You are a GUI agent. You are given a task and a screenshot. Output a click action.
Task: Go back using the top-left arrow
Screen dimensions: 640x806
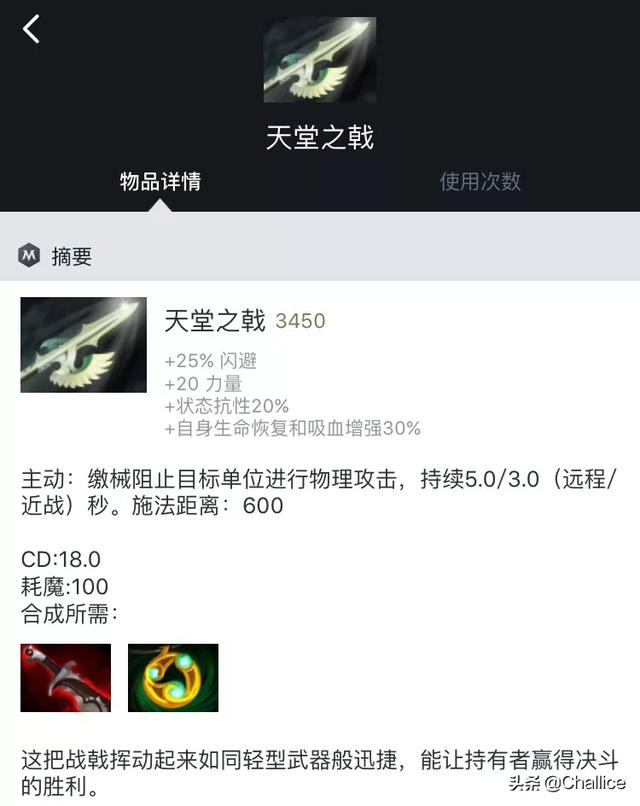(32, 29)
